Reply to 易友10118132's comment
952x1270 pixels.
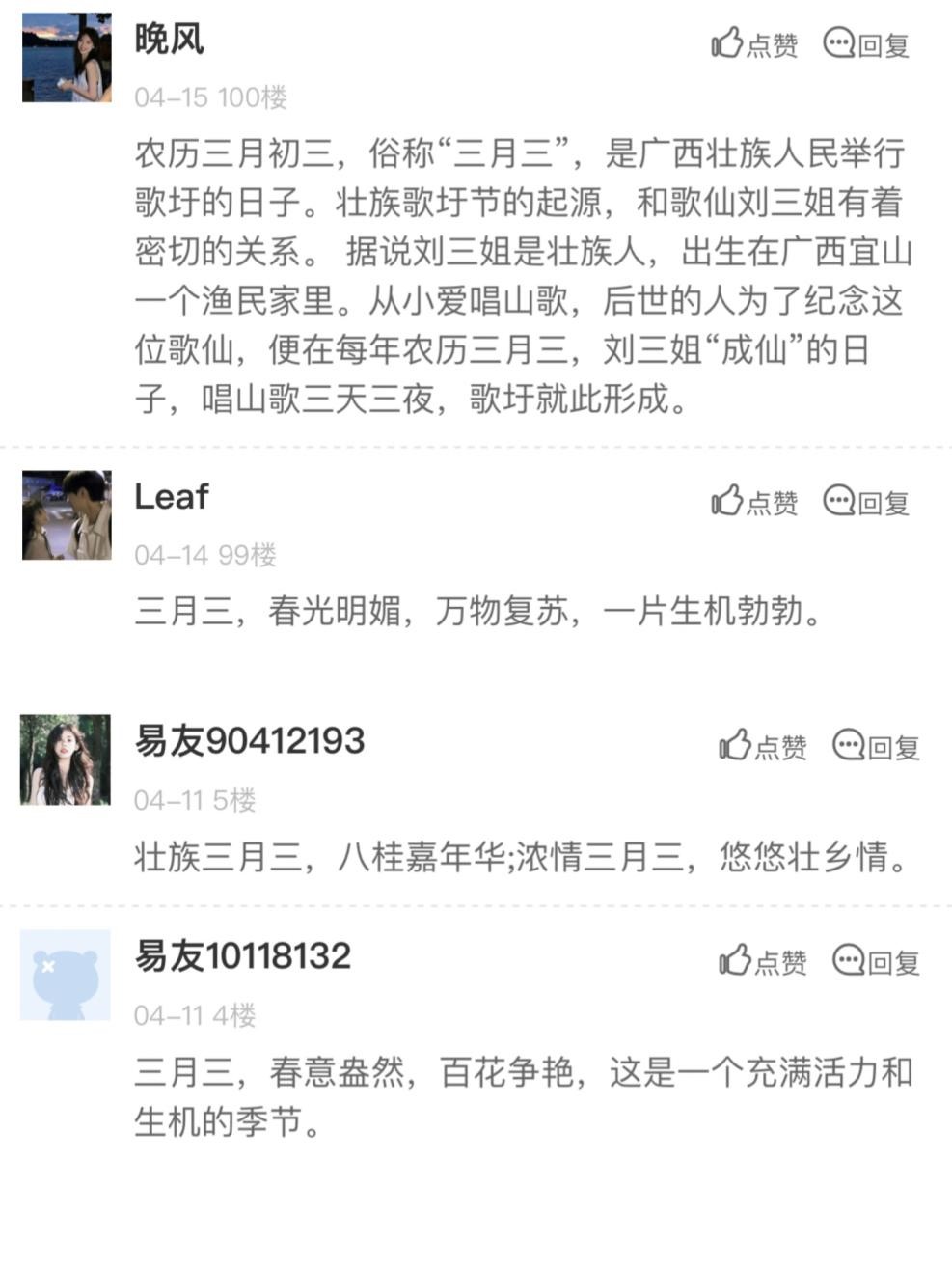click(x=876, y=961)
